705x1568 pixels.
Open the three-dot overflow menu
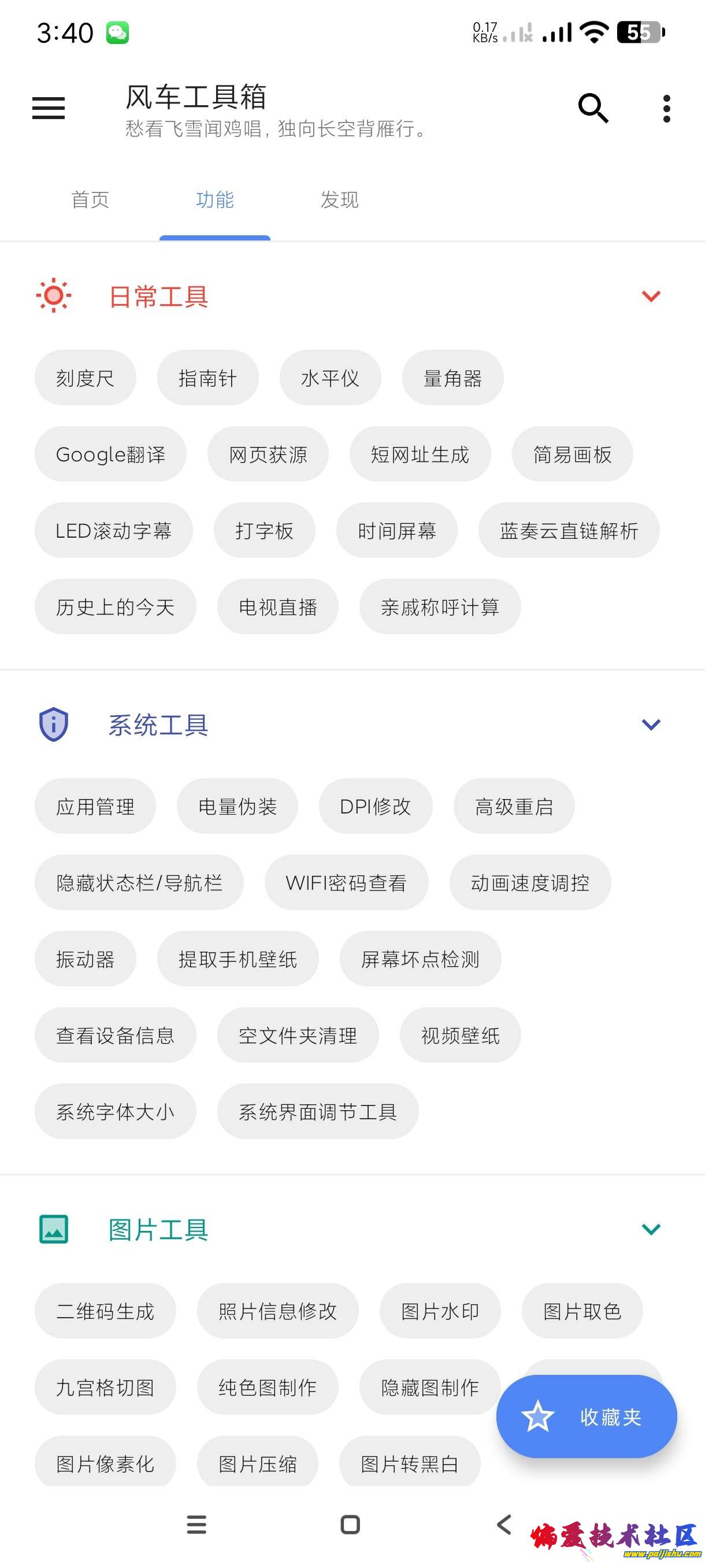[x=667, y=108]
